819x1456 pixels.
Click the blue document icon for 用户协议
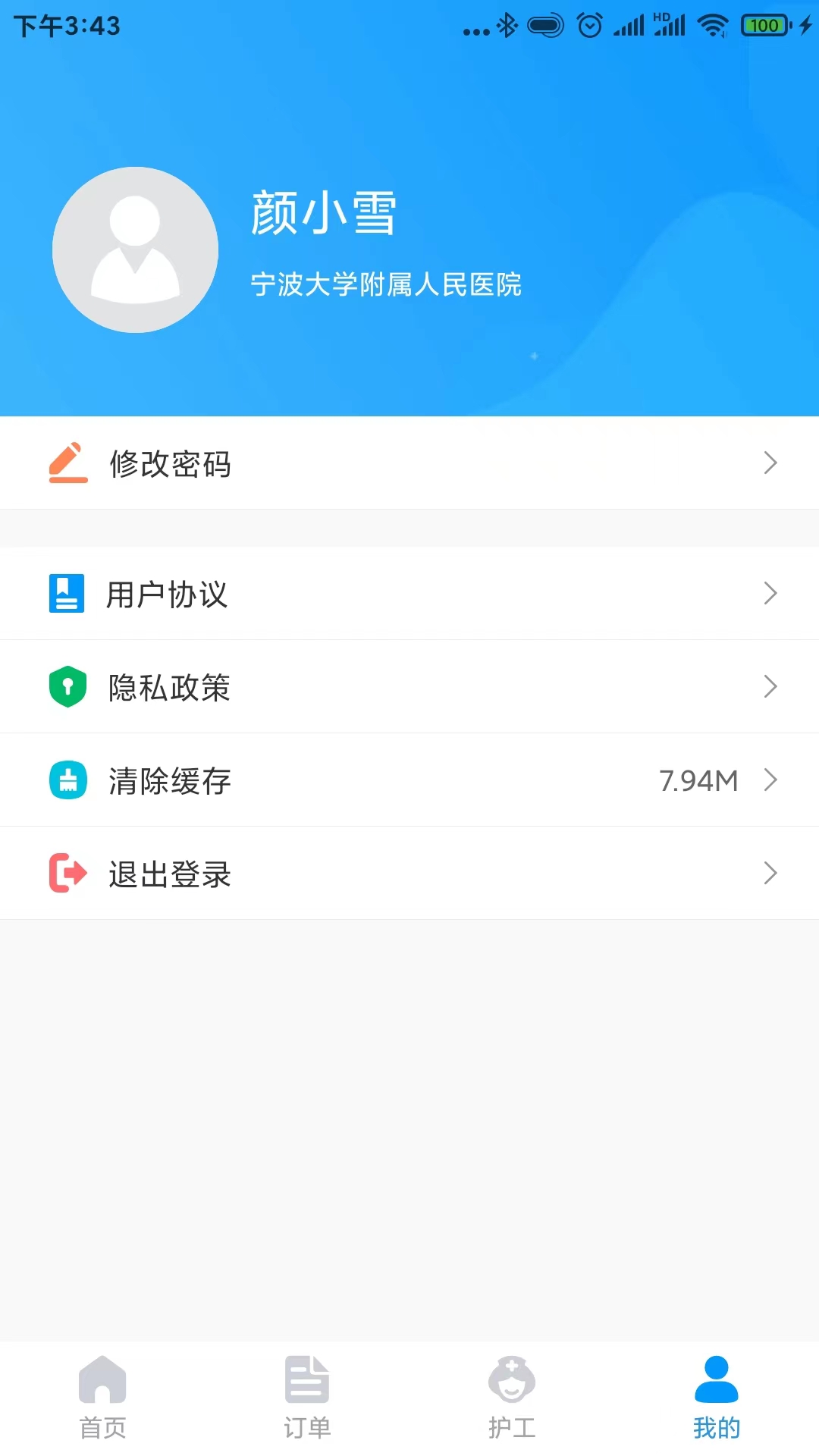pyautogui.click(x=68, y=594)
